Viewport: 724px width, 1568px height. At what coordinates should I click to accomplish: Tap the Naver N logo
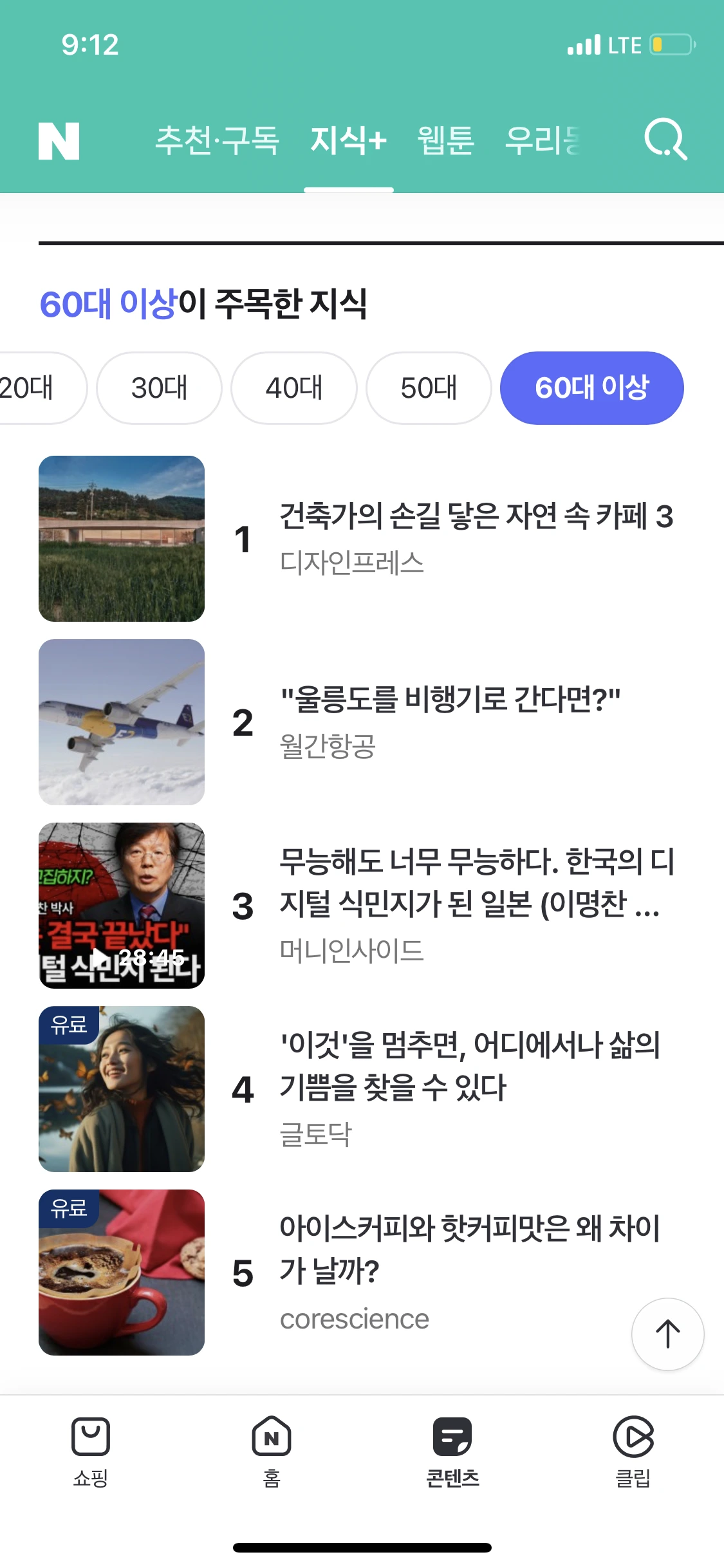pos(59,141)
